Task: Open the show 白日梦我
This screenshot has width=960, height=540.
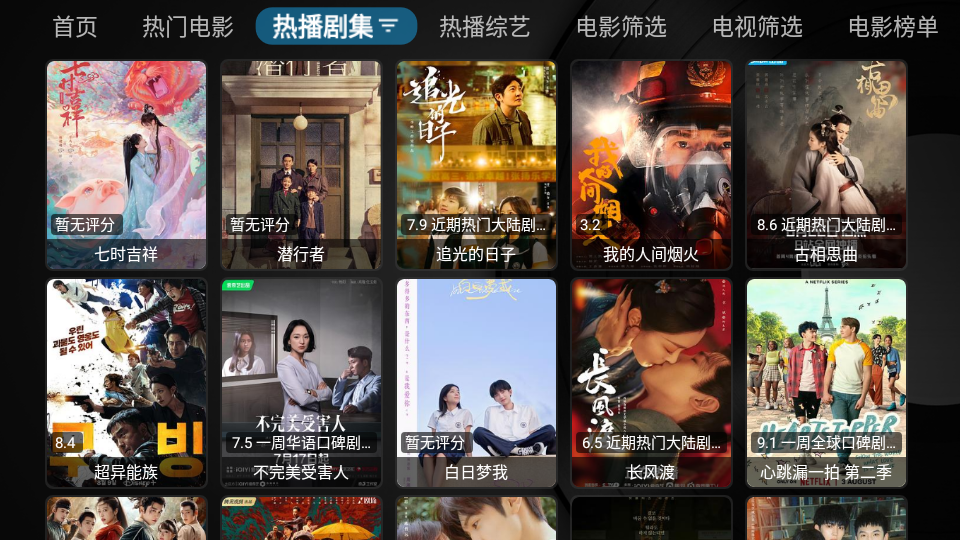Action: coord(476,383)
